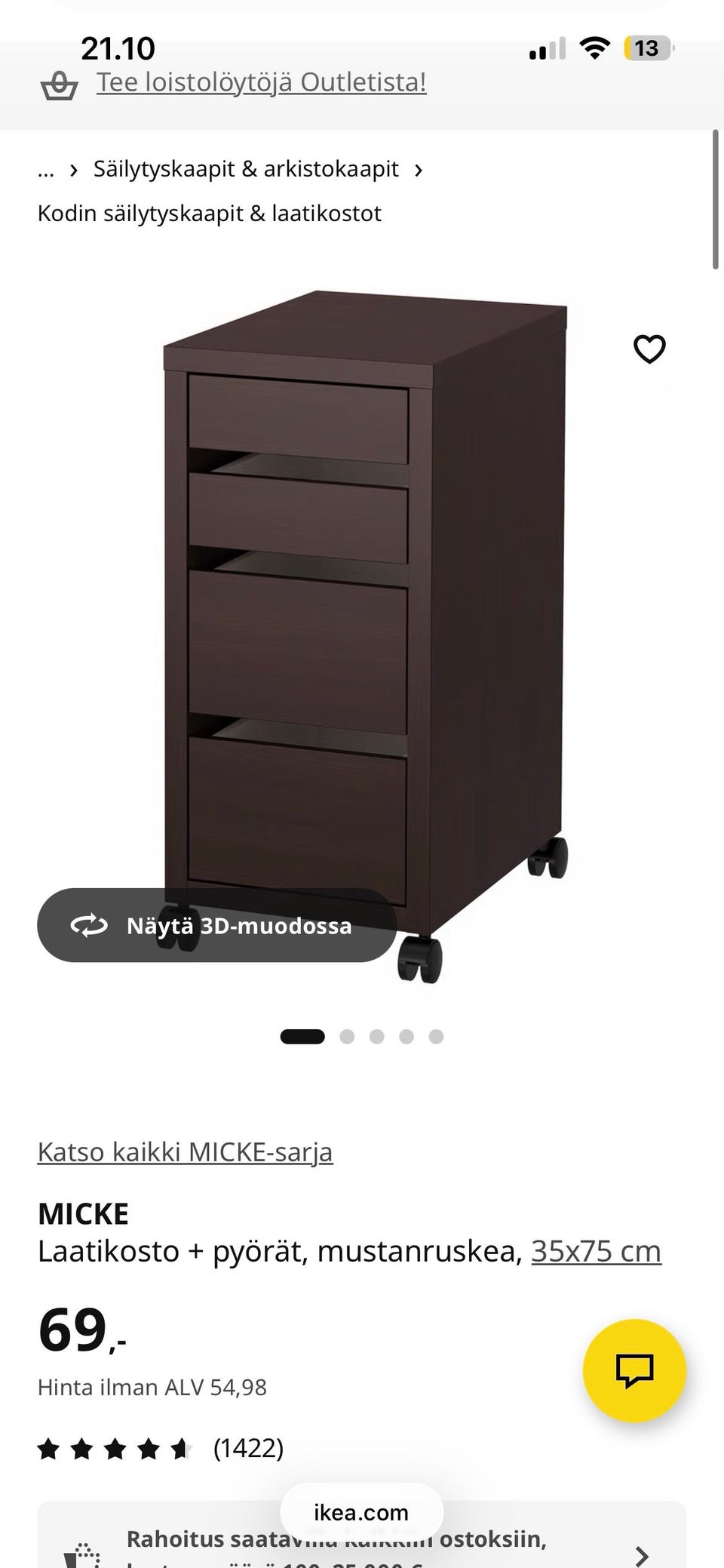Open the yellow chat bubble
This screenshot has width=724, height=1568.
[x=634, y=1372]
